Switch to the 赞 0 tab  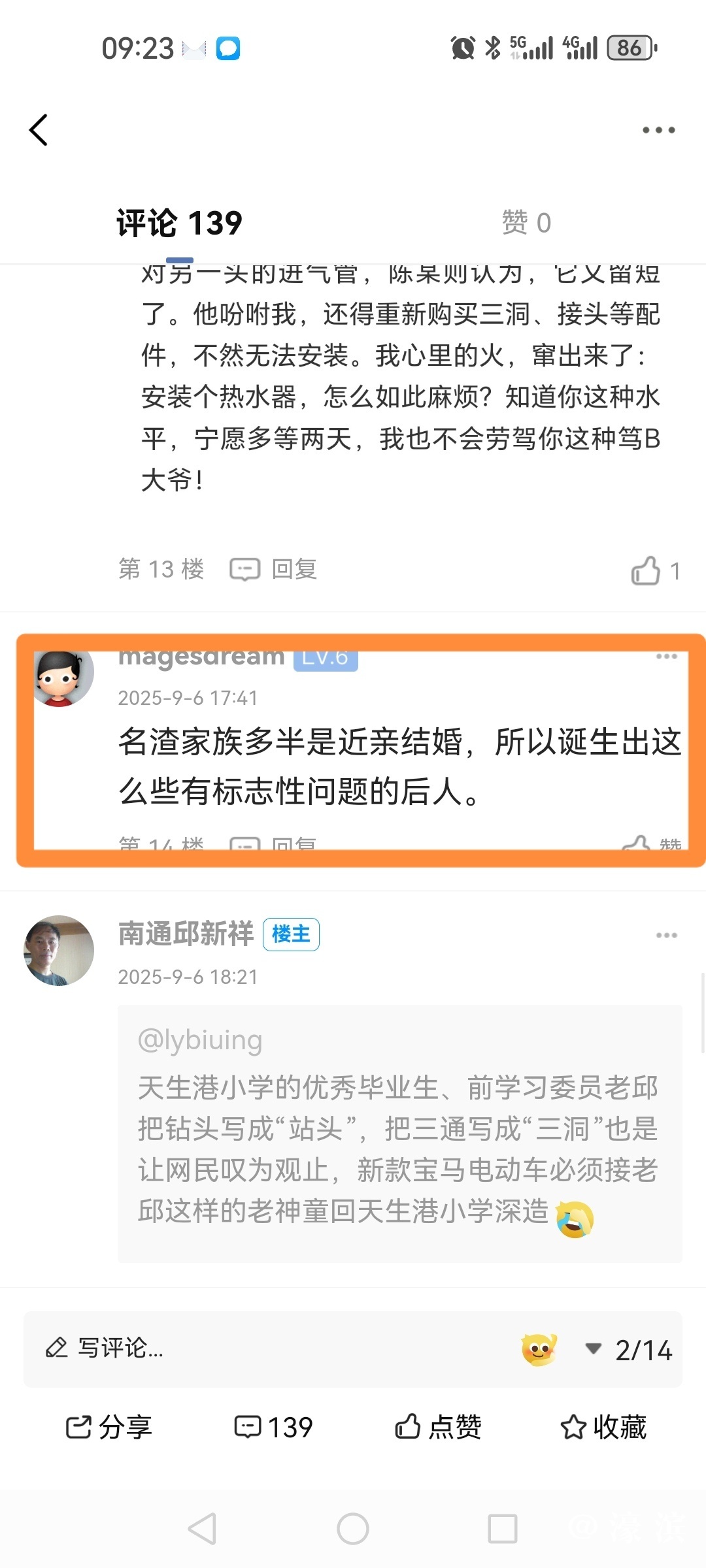click(x=526, y=223)
